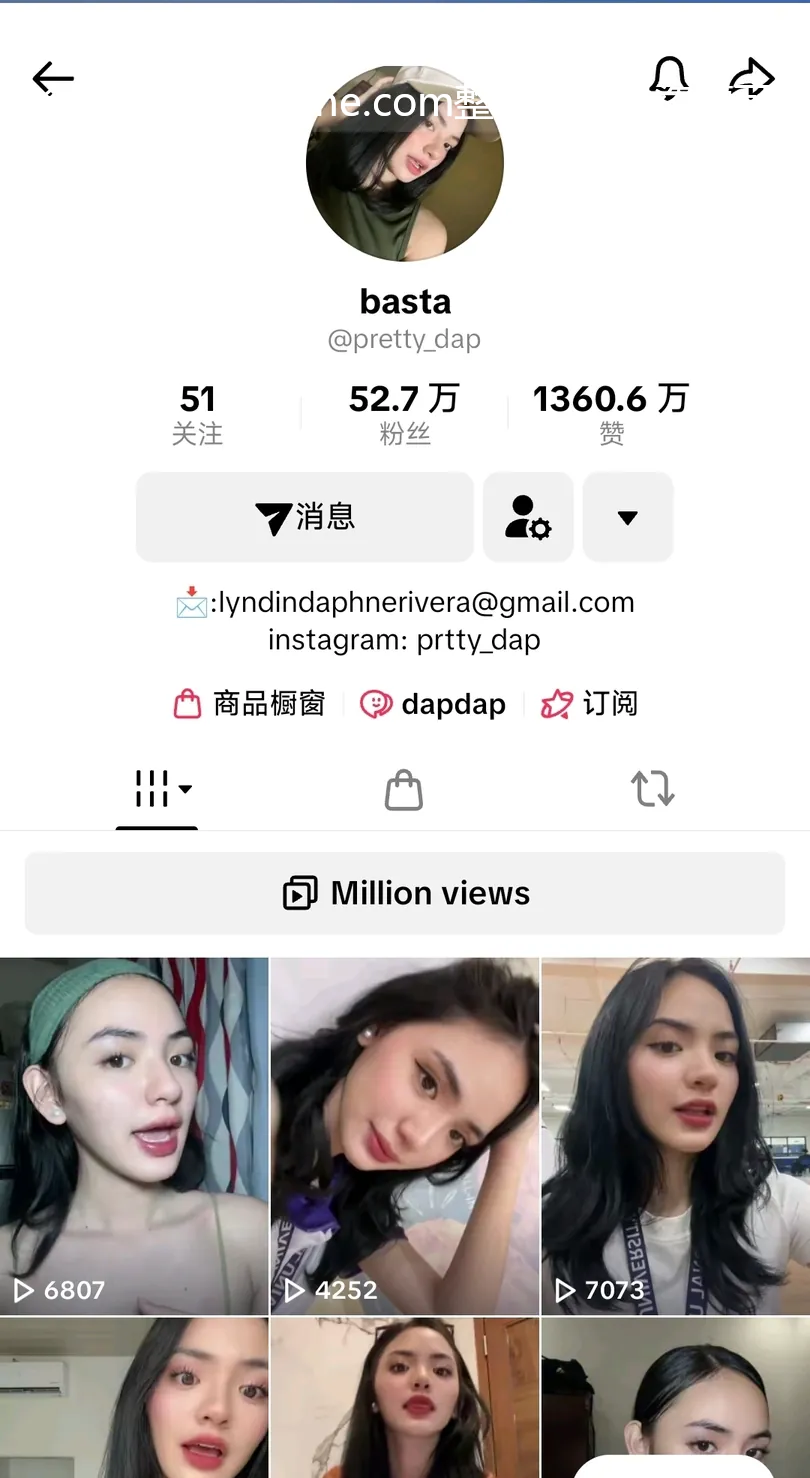Open the 订阅 subscription link

point(590,704)
